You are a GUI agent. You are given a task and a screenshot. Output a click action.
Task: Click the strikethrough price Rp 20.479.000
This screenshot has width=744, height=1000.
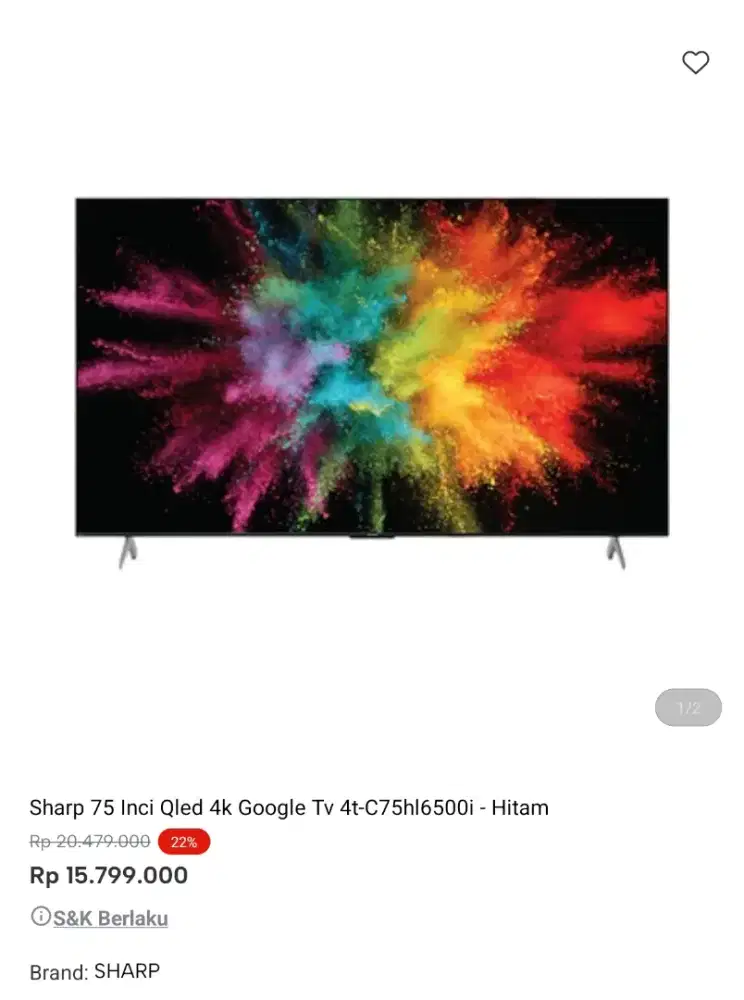[88, 842]
